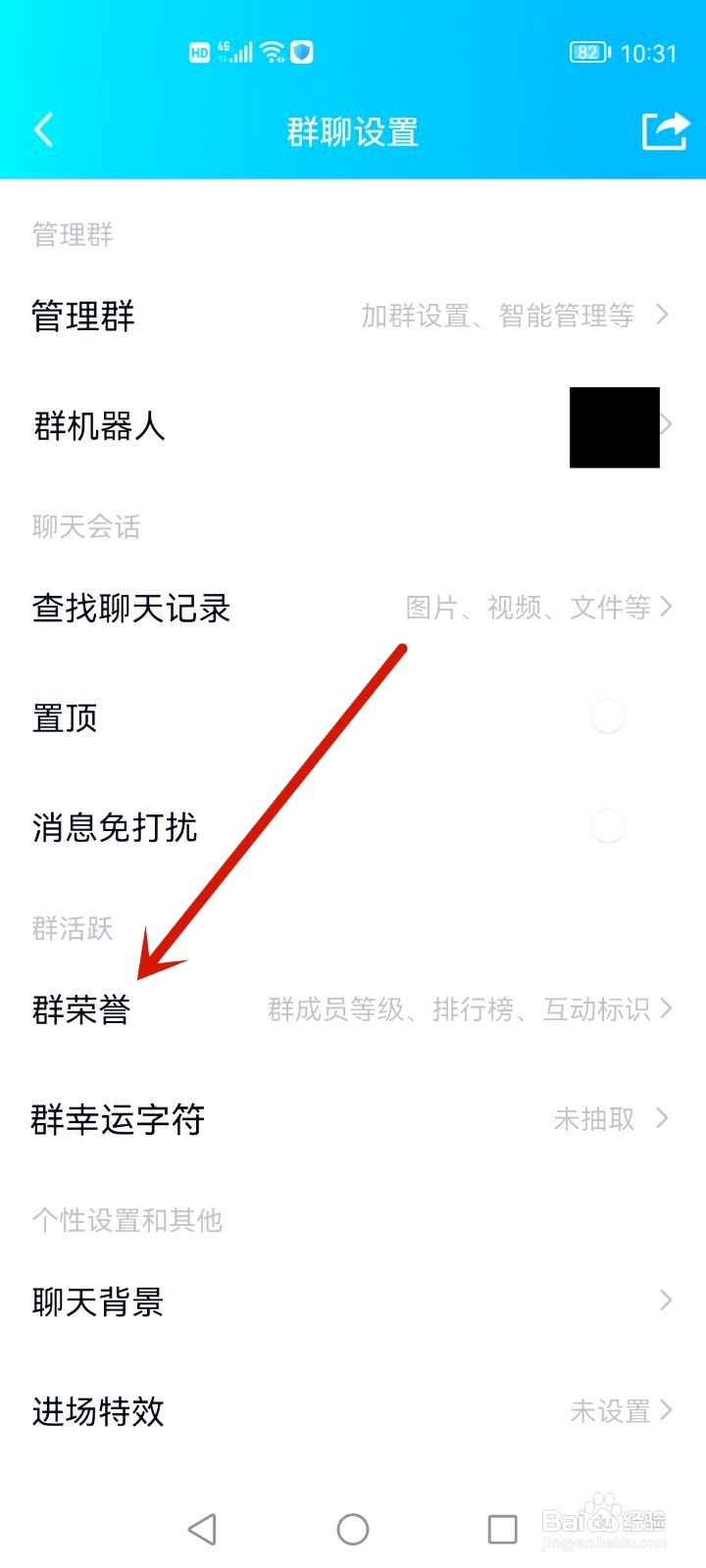The width and height of the screenshot is (706, 1568).
Task: Open 群荣誉 group honors page
Action: click(353, 1009)
